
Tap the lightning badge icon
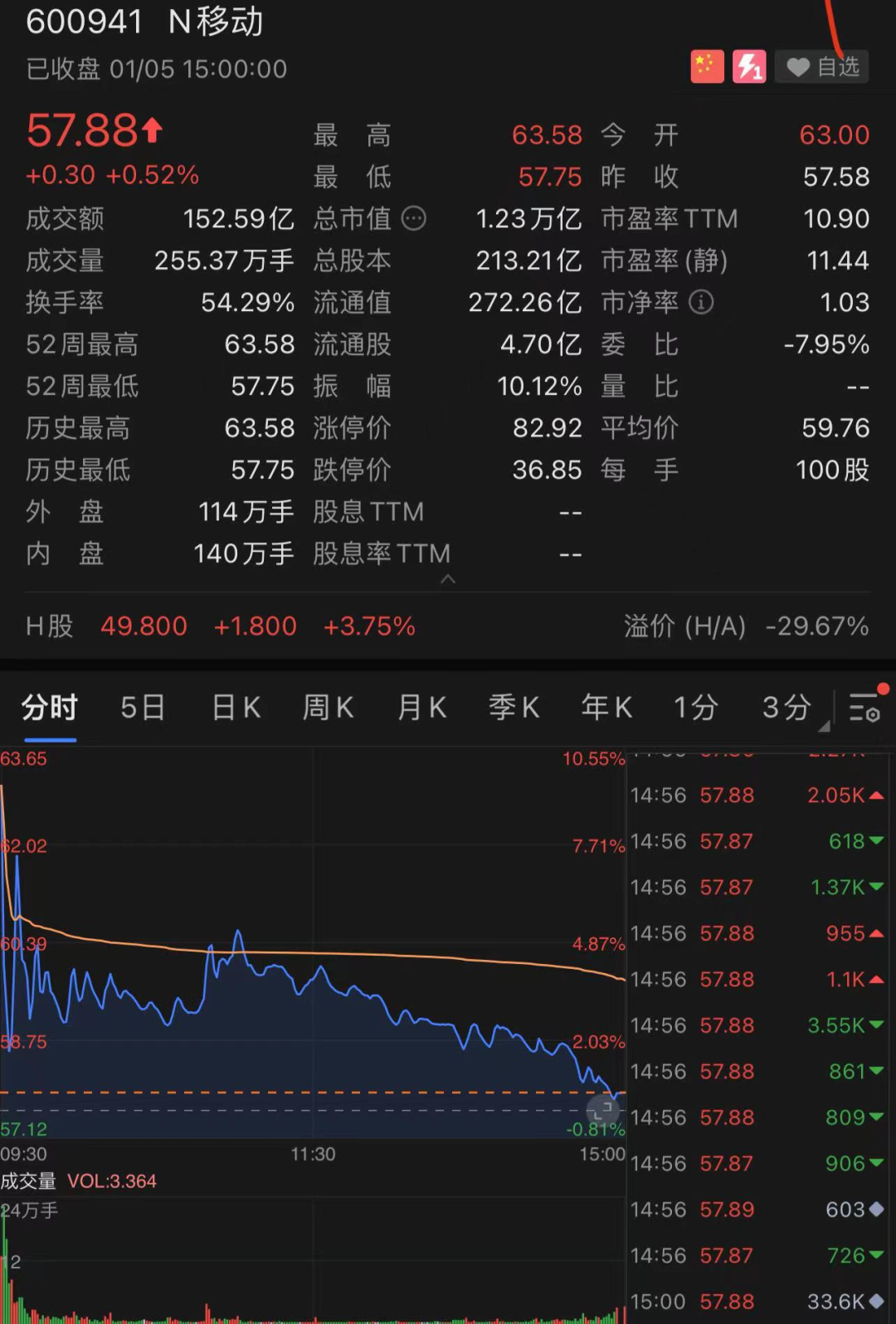[749, 67]
